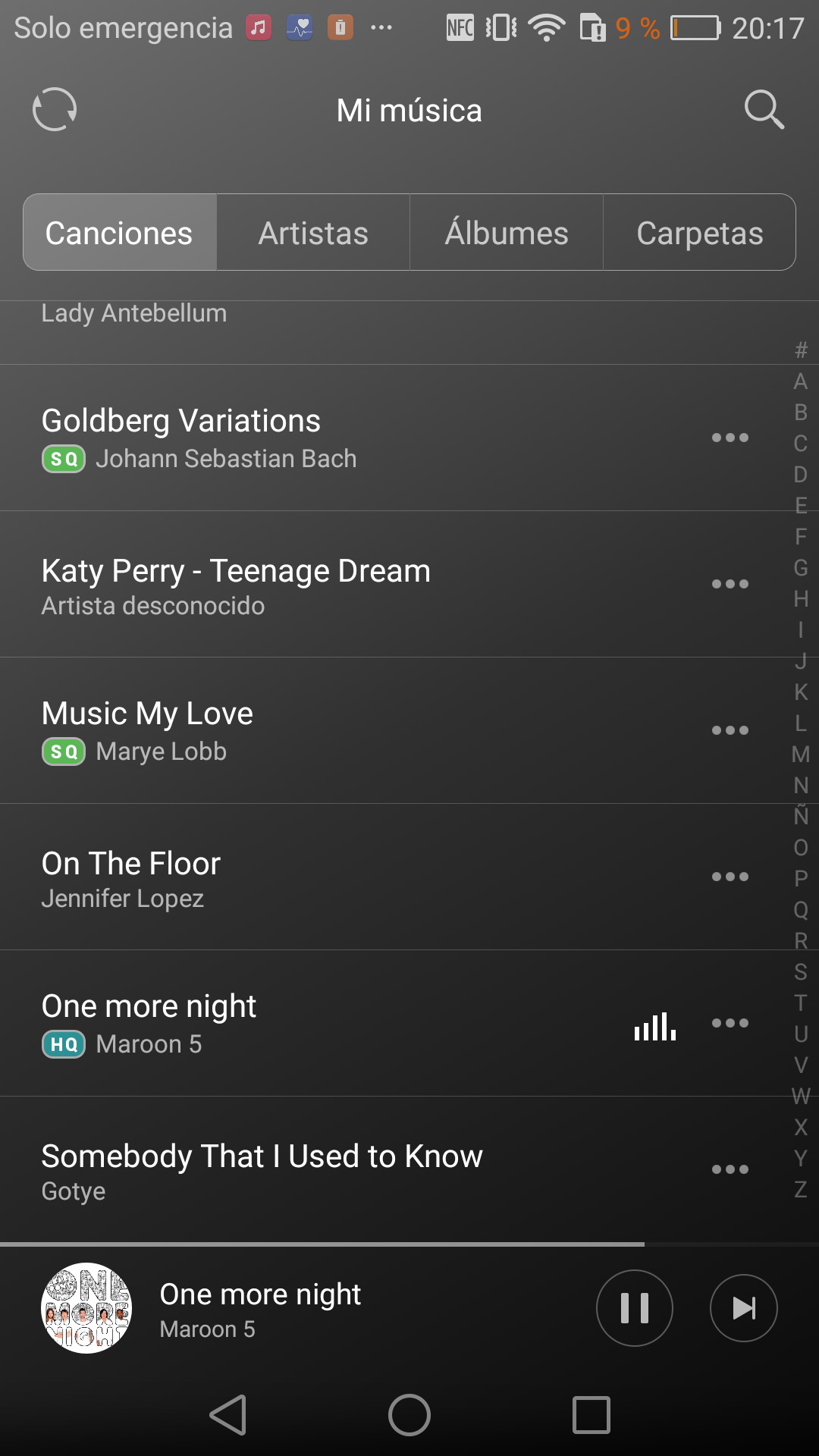Screen dimensions: 819x1456
Task: Play On The Floor by Jennifer Lopez
Action: pos(303,877)
